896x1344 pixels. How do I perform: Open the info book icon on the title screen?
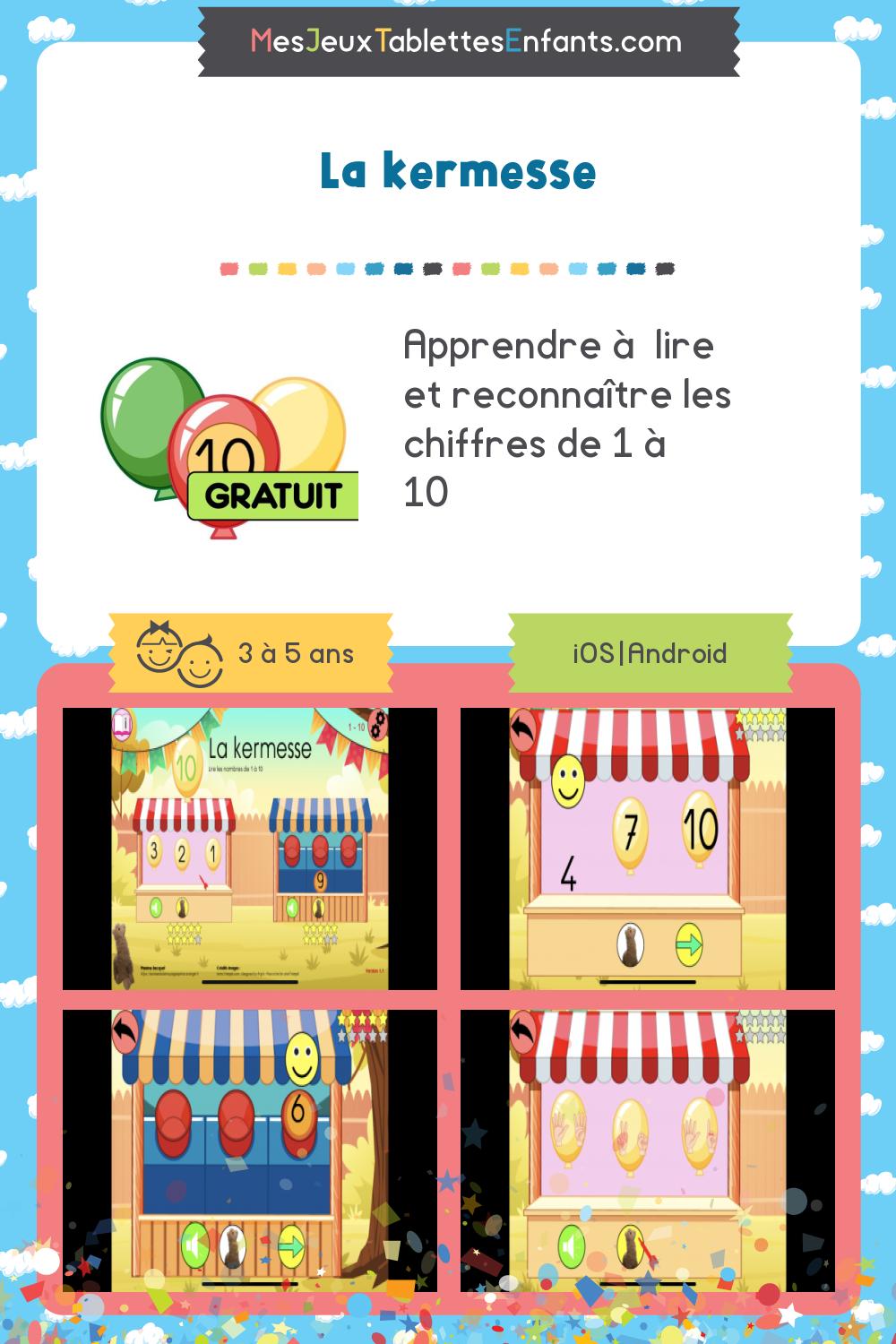123,723
